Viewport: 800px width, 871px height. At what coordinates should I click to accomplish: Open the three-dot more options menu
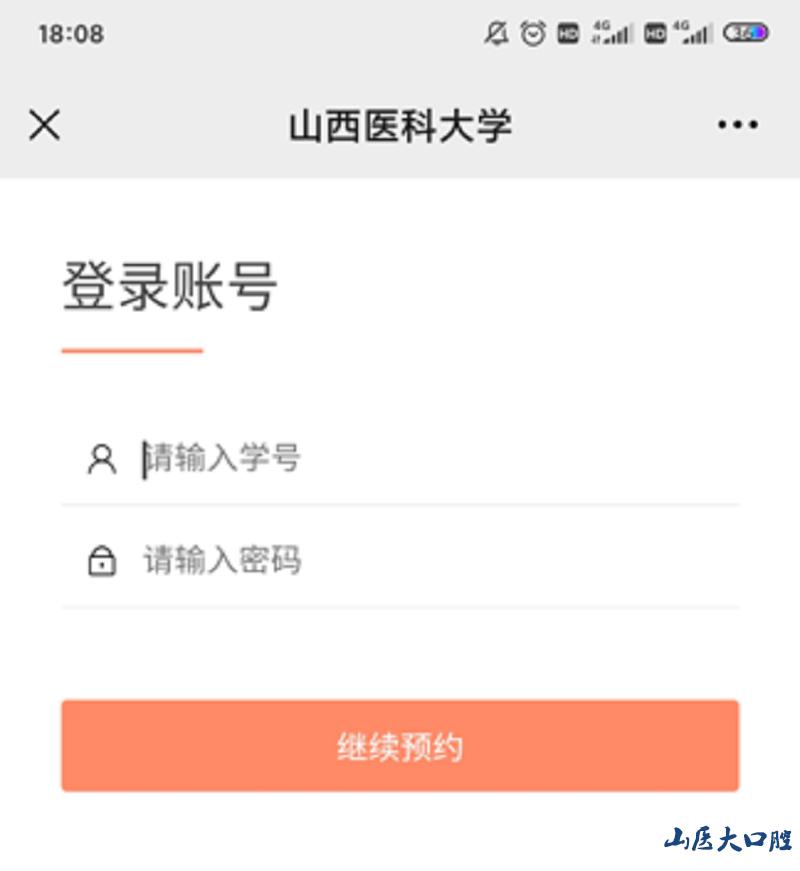[737, 125]
